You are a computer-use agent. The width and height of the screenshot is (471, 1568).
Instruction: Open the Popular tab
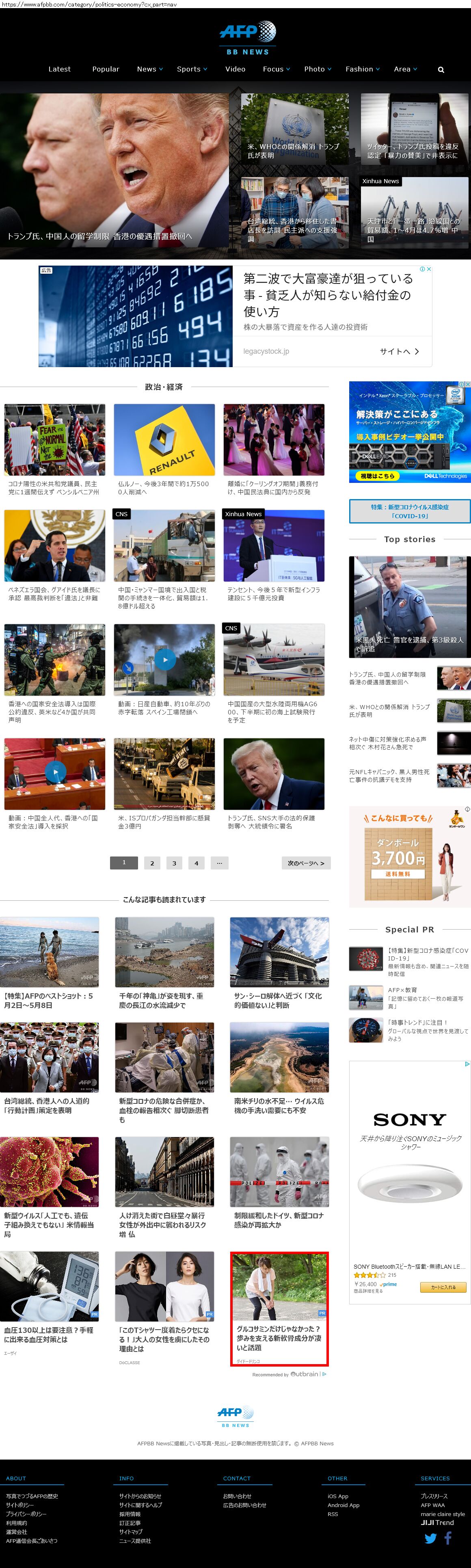pos(105,69)
